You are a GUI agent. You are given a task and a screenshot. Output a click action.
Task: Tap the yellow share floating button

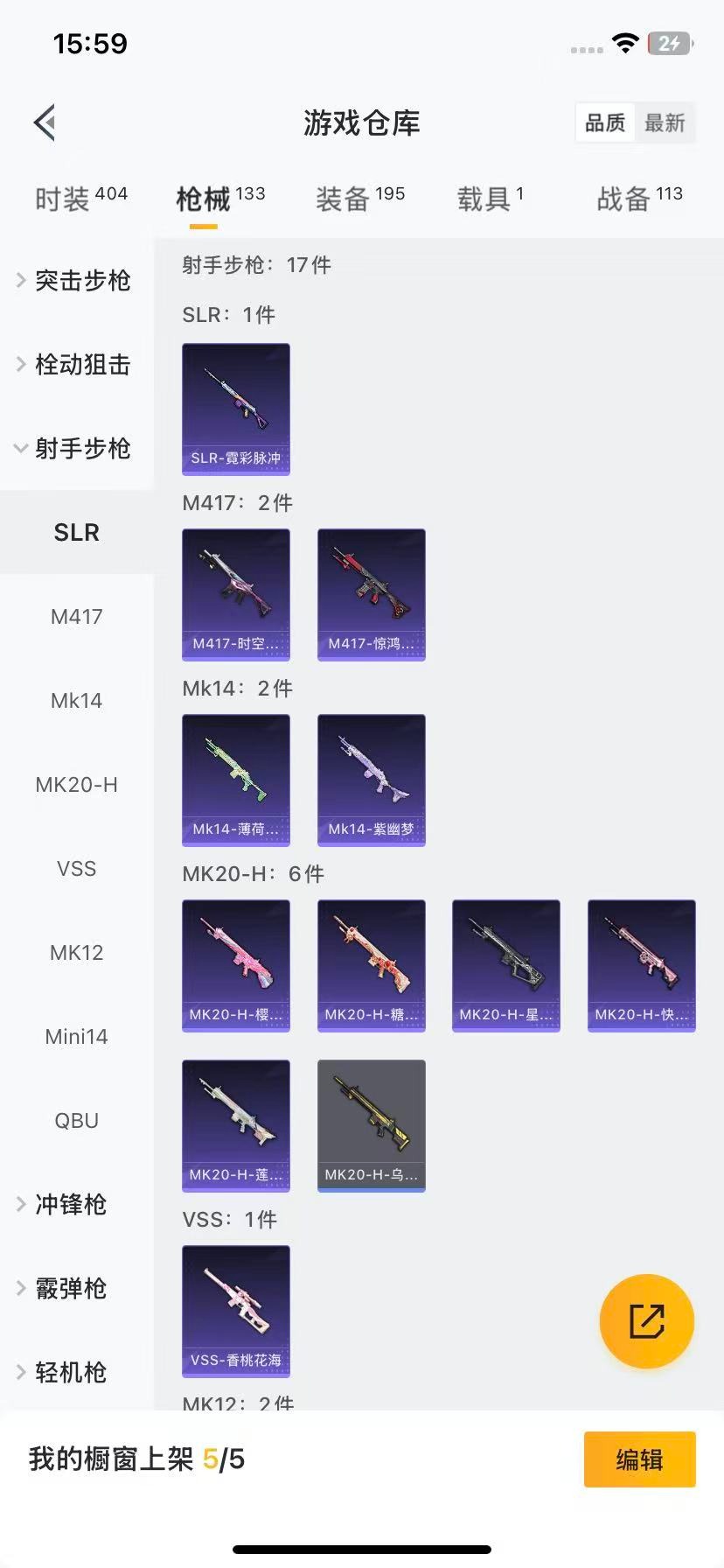click(x=647, y=1321)
